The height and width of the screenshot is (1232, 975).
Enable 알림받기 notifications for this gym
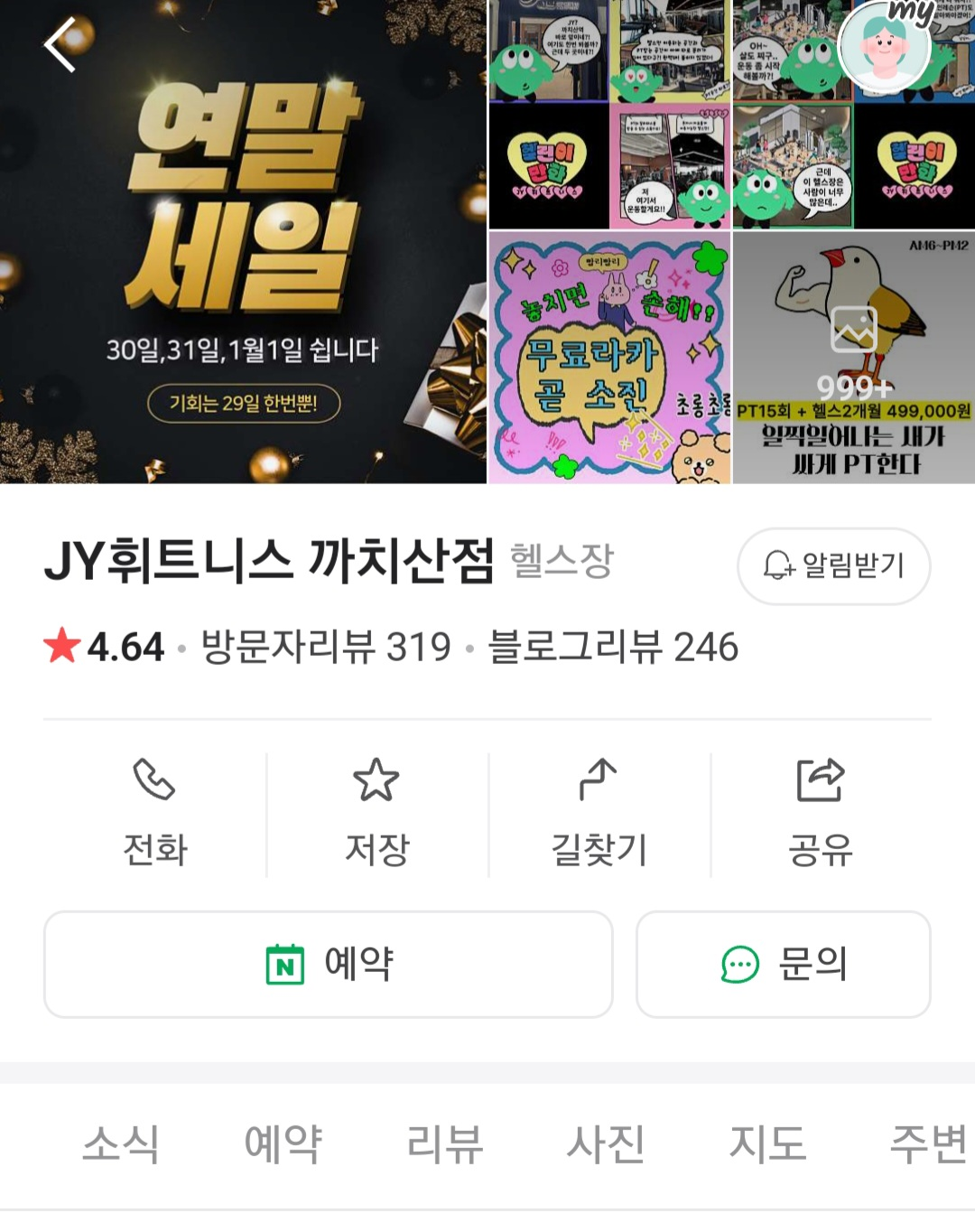tap(832, 566)
